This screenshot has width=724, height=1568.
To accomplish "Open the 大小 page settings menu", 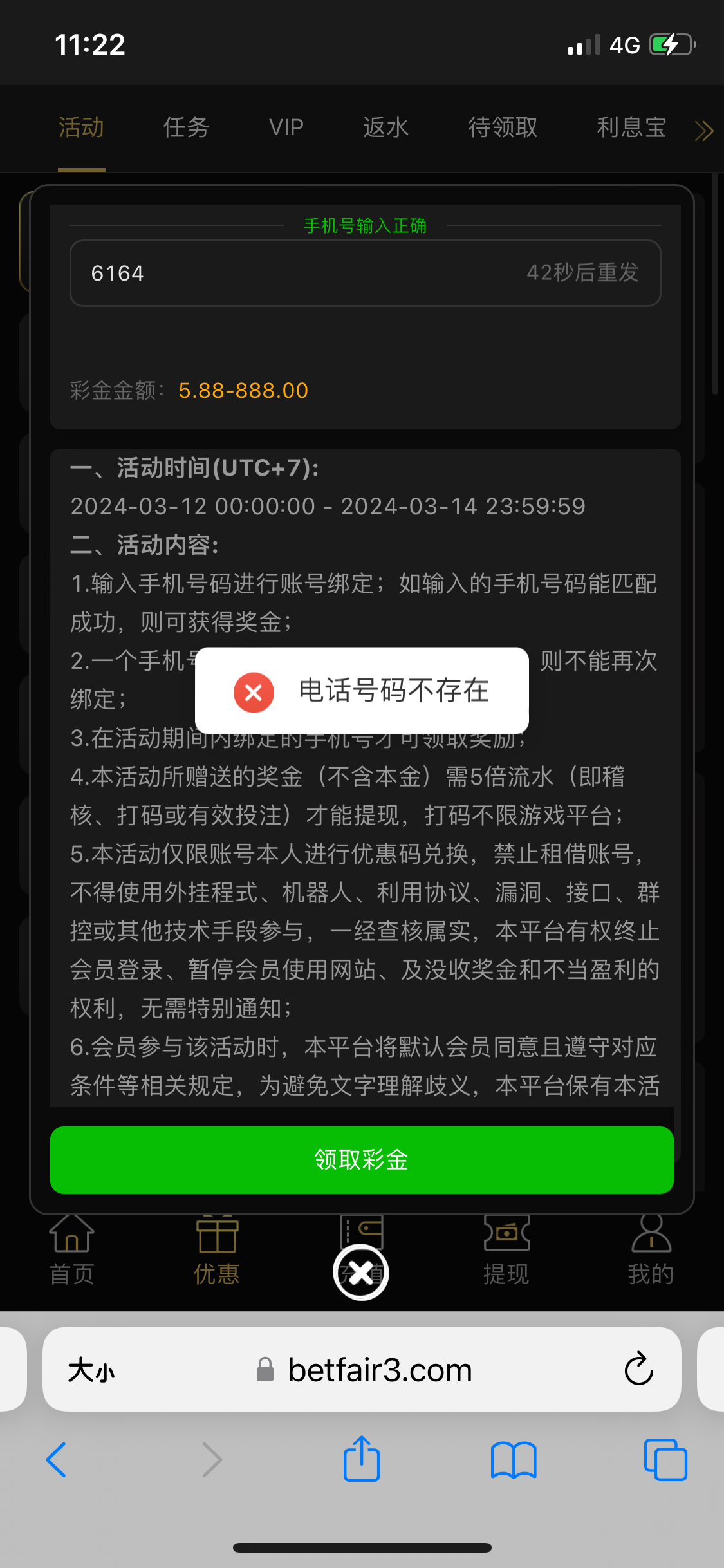I will 91,1370.
